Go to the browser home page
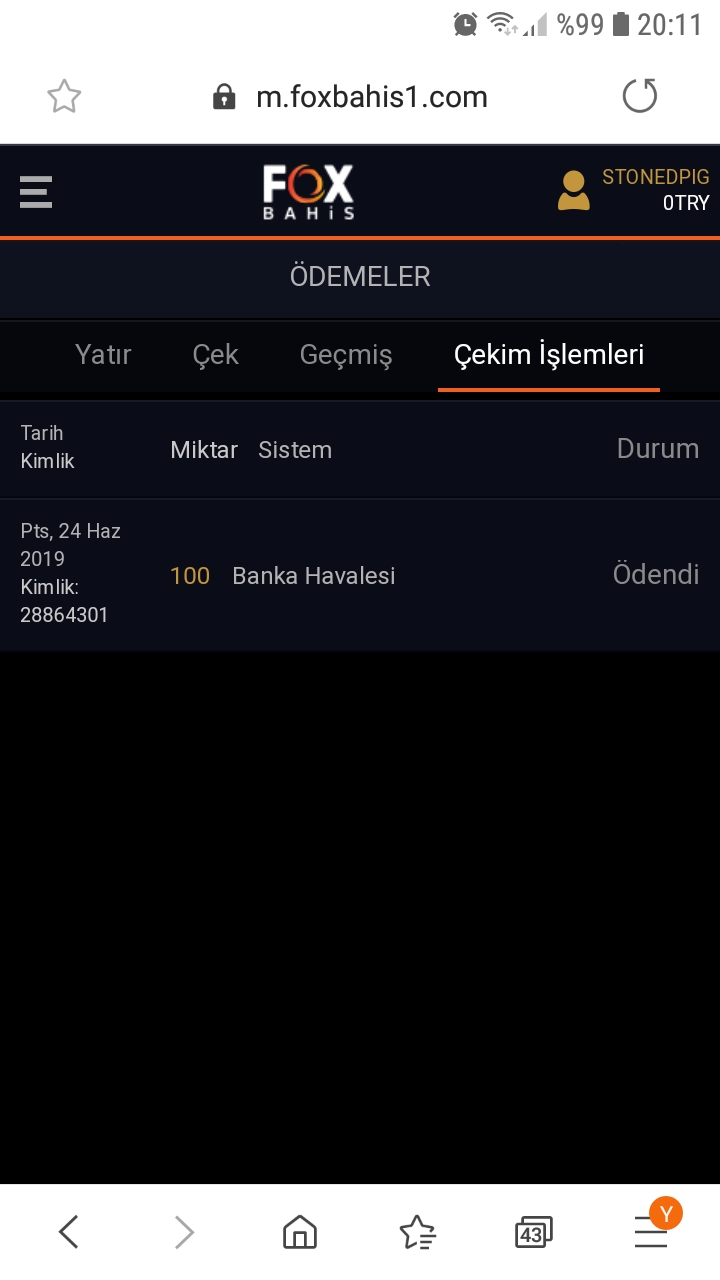The image size is (720, 1280). point(300,1232)
